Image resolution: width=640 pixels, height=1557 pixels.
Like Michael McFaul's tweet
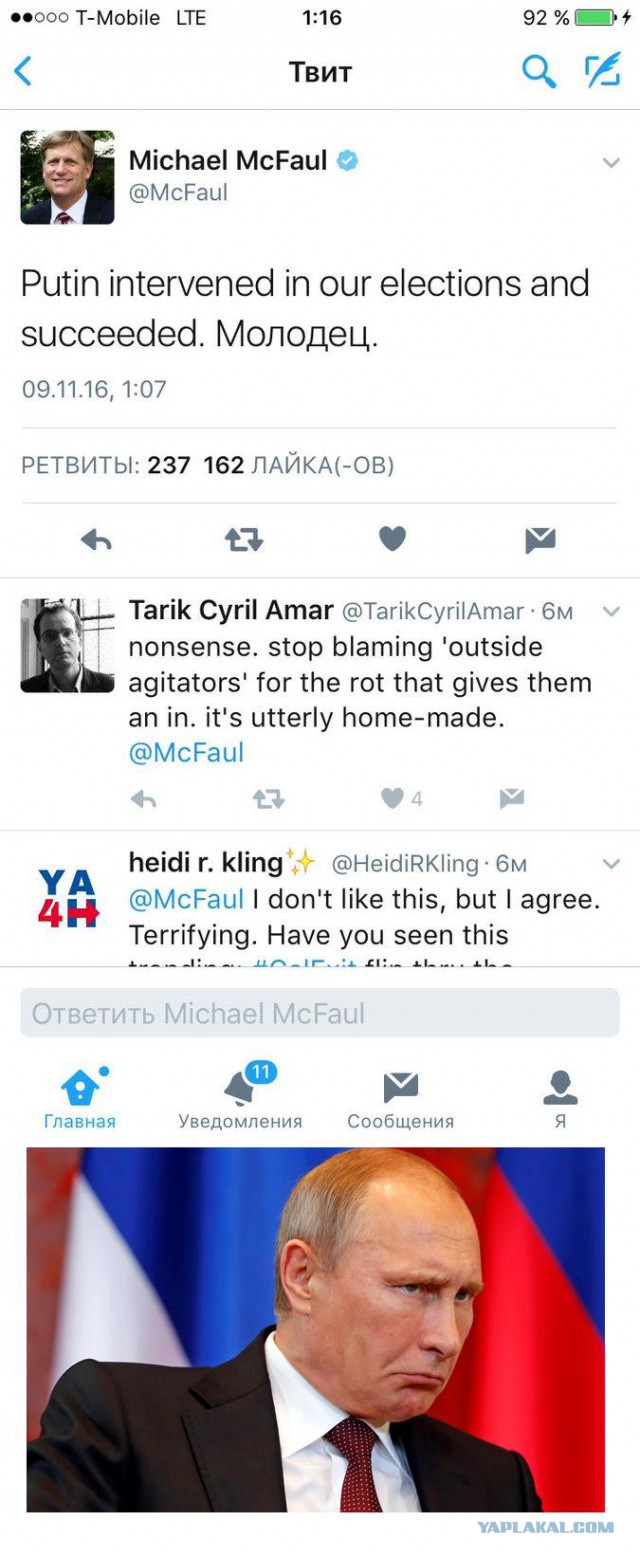point(392,540)
